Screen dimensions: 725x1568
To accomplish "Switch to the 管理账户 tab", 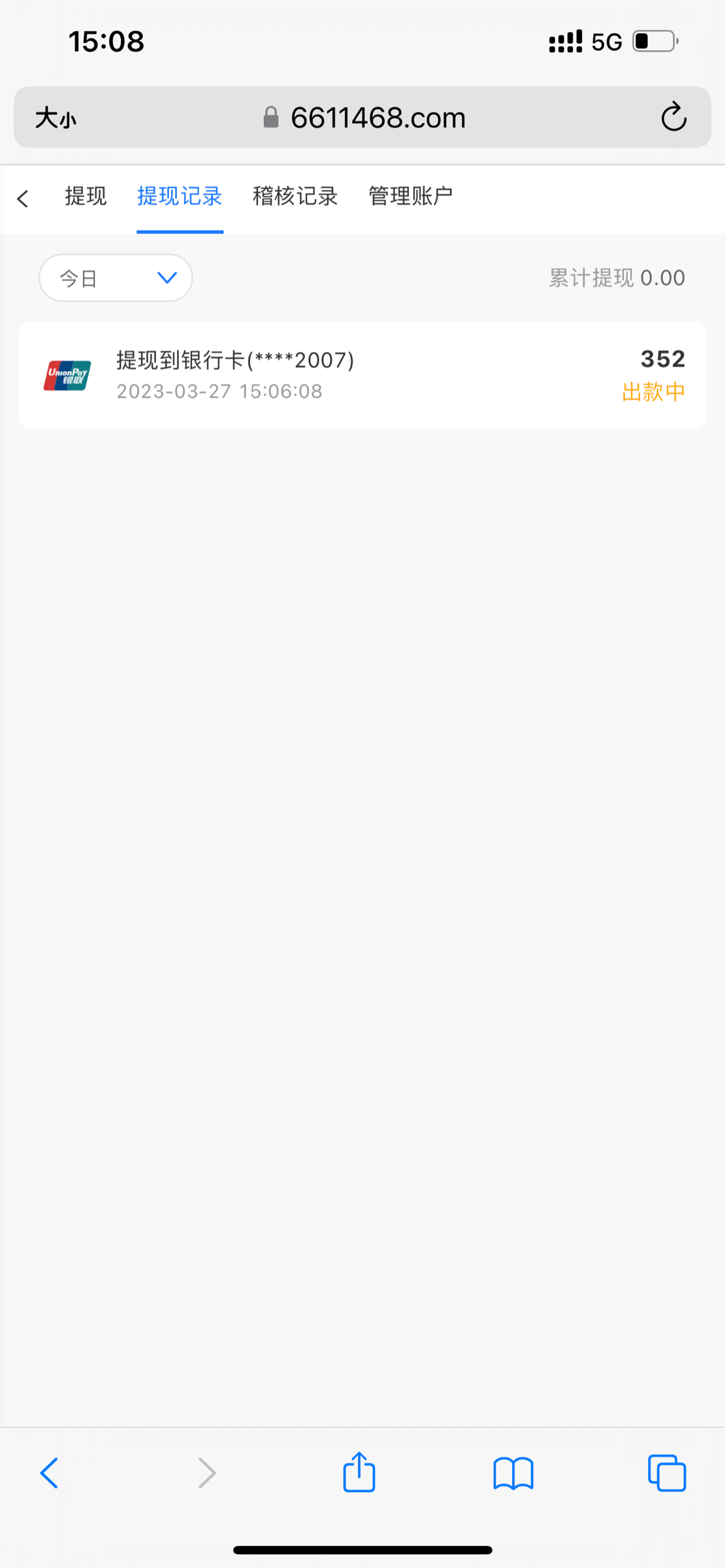I will 411,196.
